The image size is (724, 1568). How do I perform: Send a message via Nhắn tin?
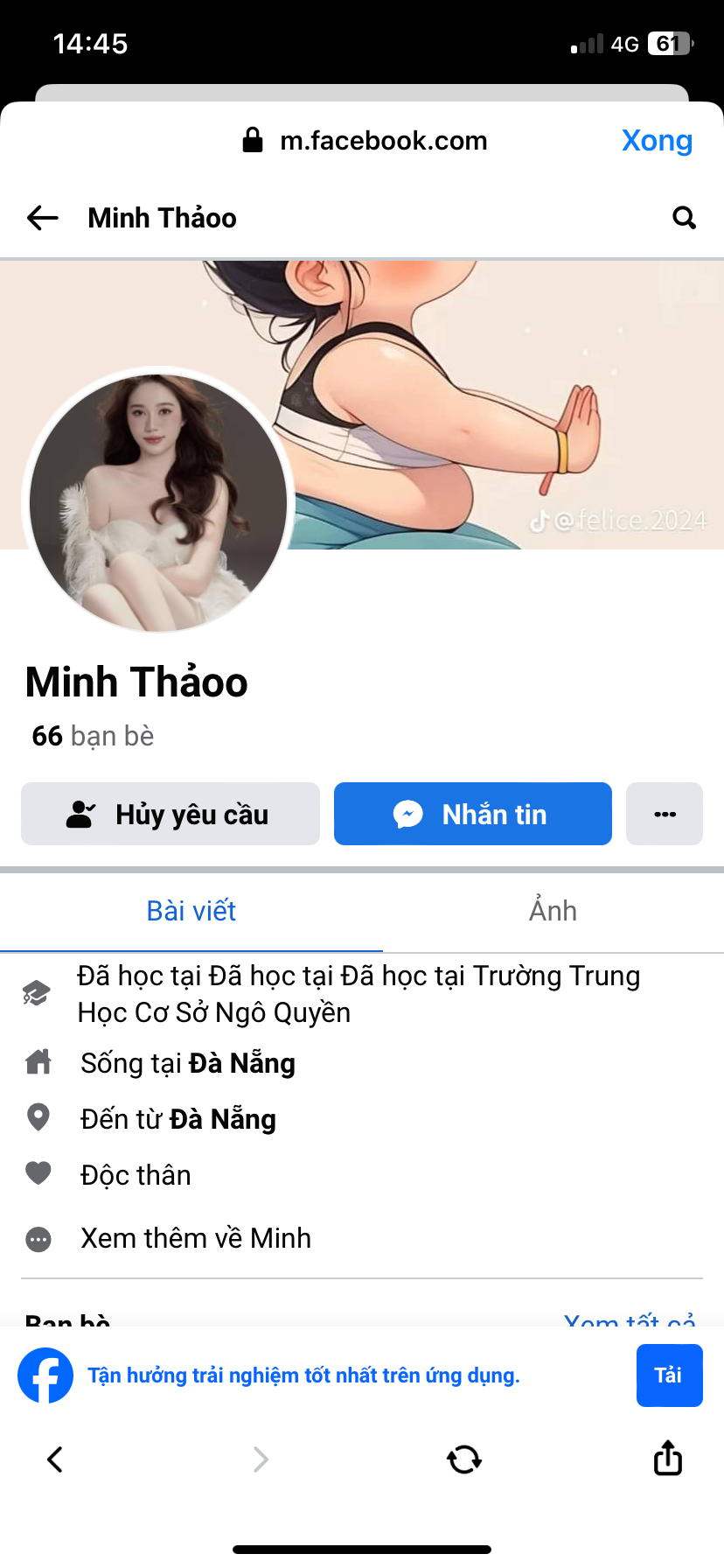click(472, 815)
